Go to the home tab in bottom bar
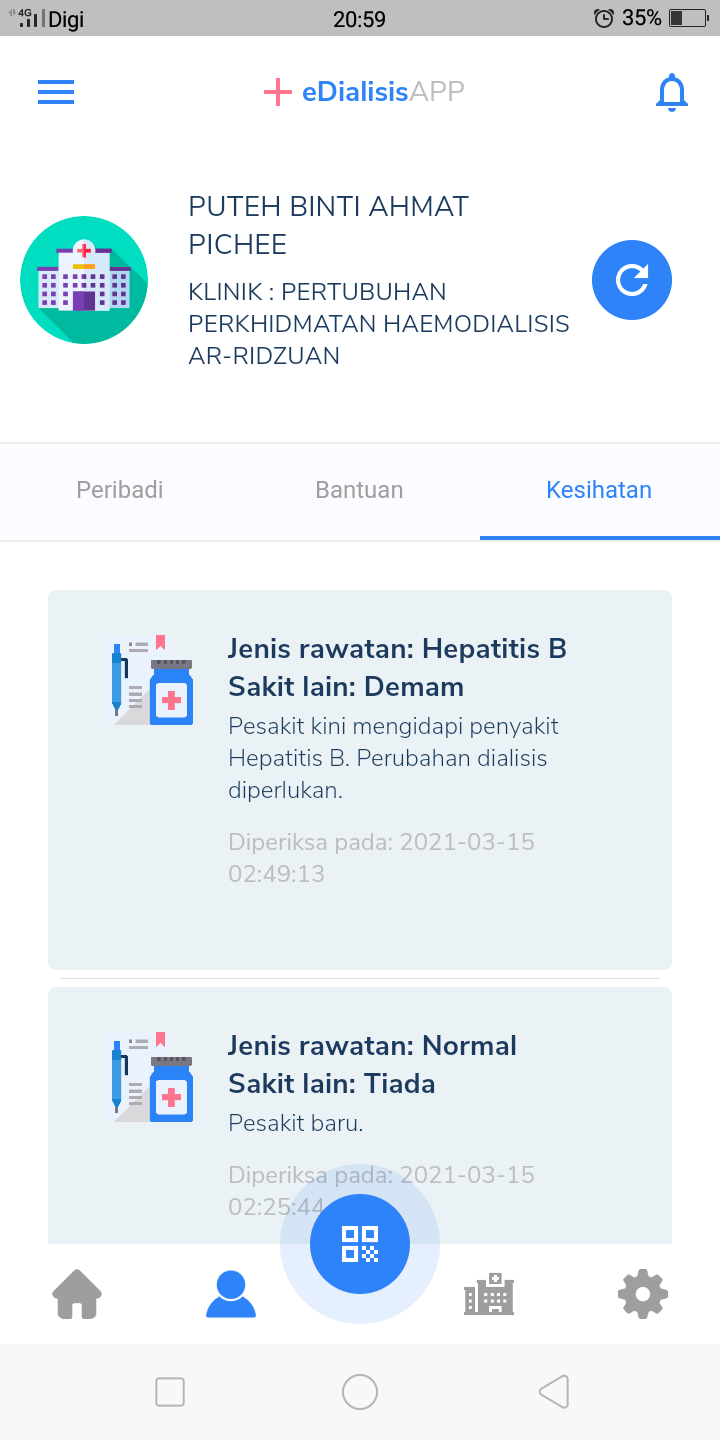 (77, 1295)
